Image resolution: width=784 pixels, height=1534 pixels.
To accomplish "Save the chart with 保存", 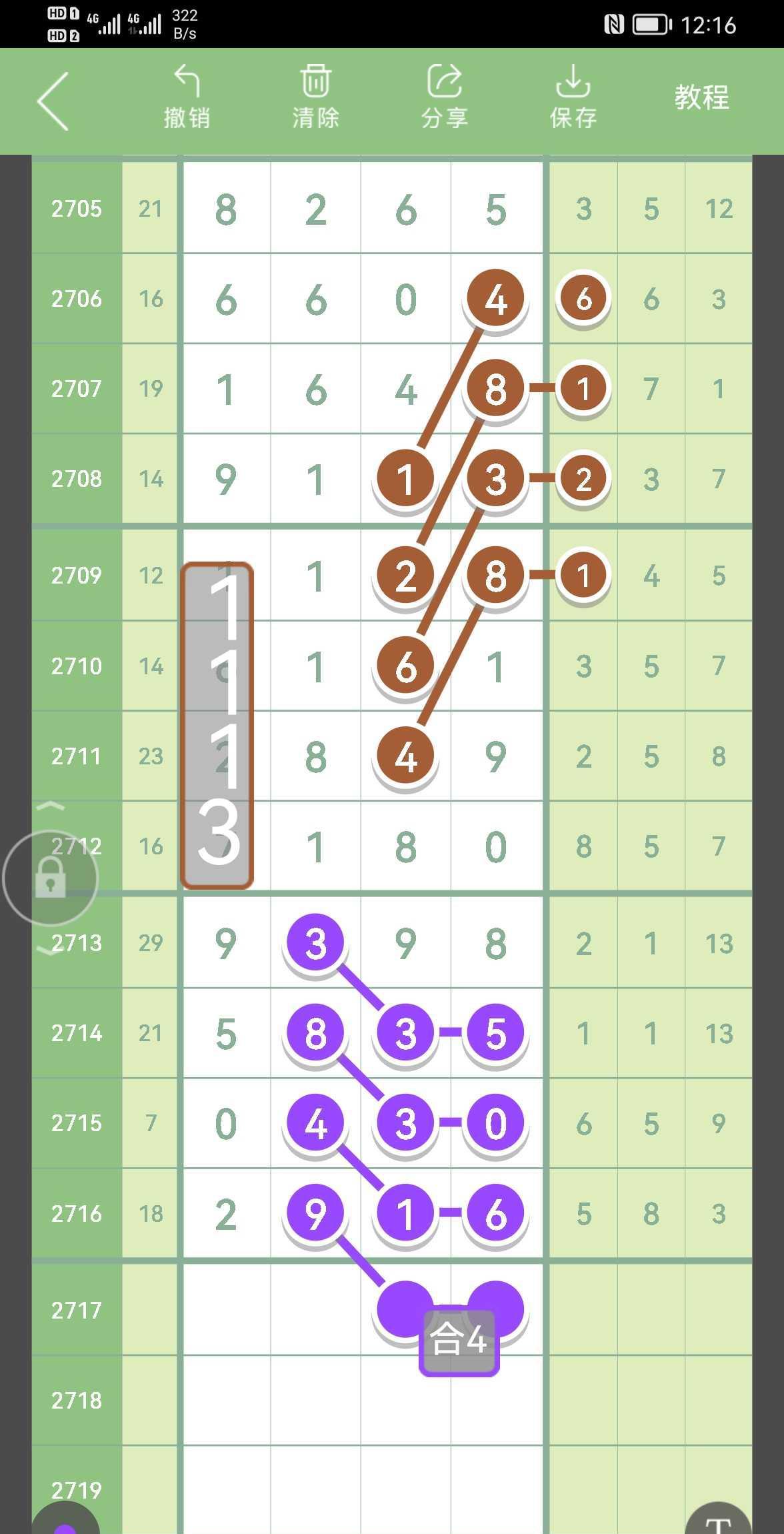I will coord(573,97).
